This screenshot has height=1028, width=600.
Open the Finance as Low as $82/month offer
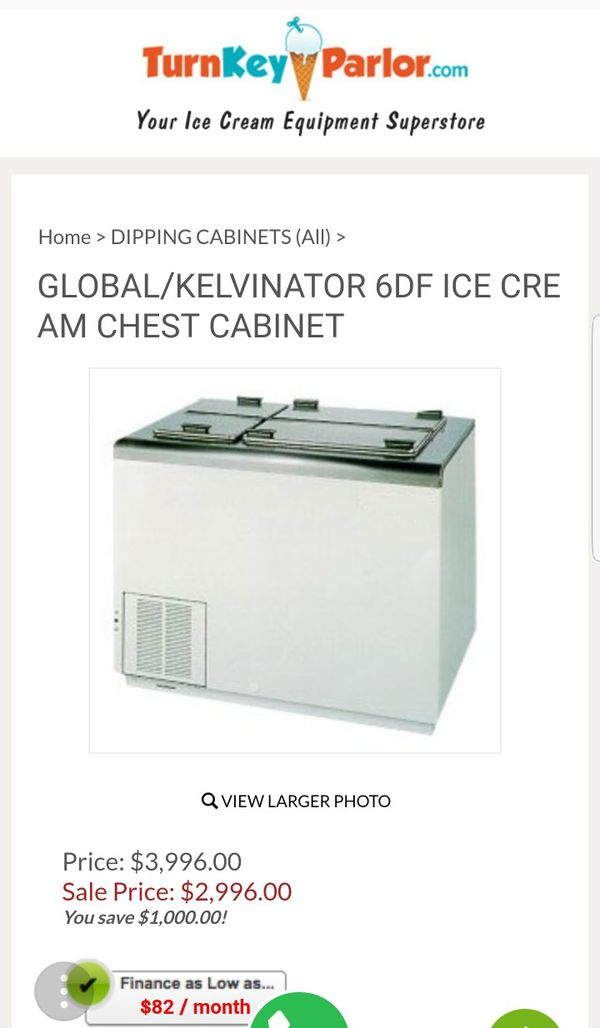click(197, 996)
